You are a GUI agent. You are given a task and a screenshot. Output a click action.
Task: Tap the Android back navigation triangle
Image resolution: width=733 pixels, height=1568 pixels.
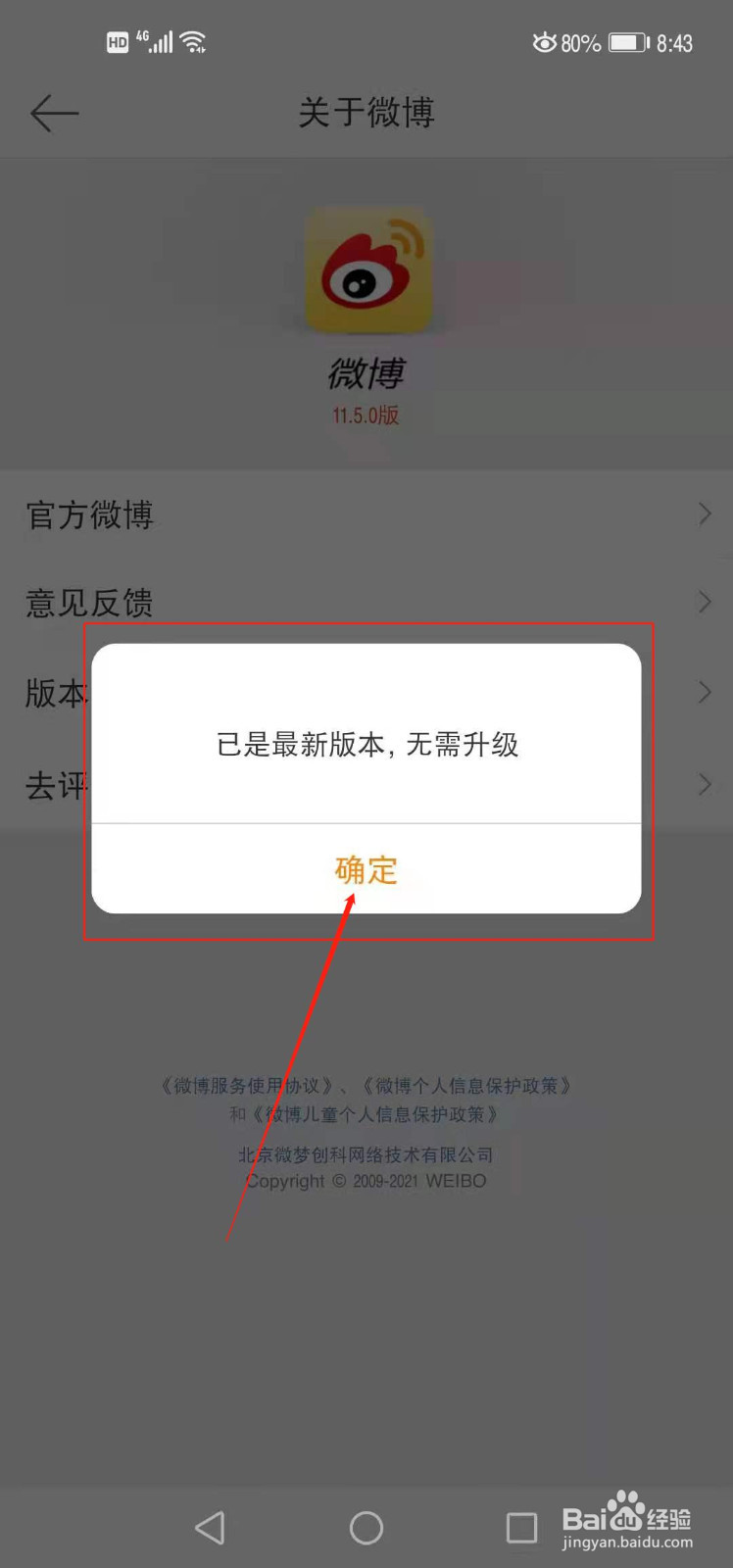coord(211,1526)
